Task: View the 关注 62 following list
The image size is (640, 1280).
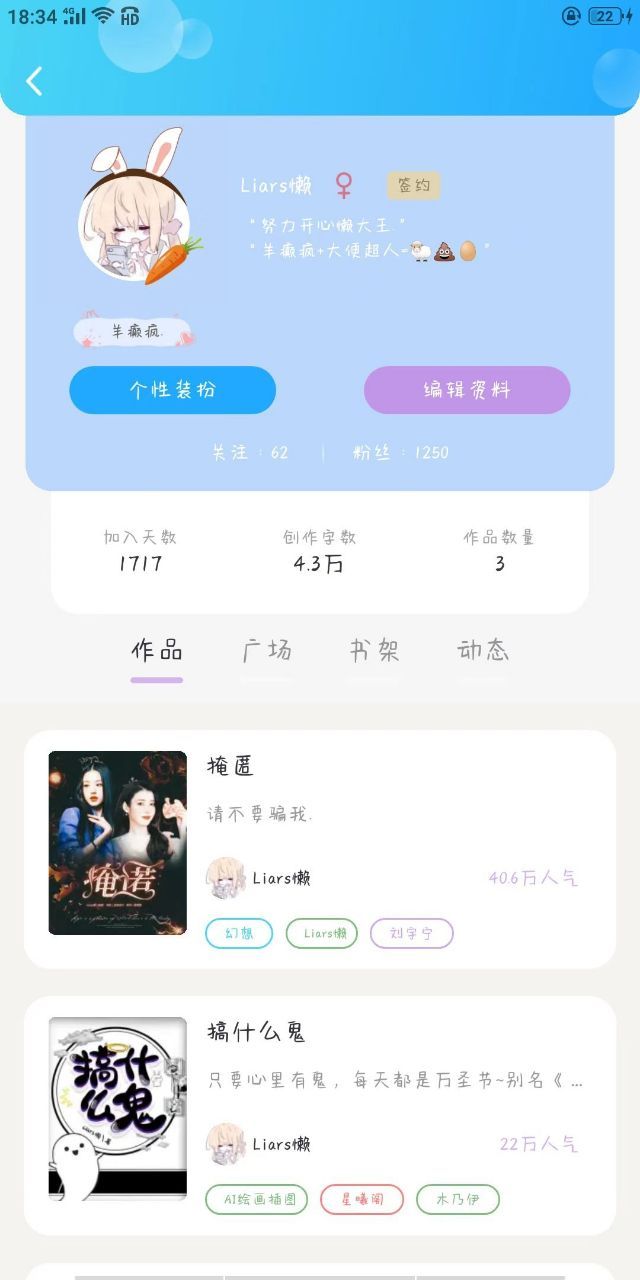Action: pos(250,452)
